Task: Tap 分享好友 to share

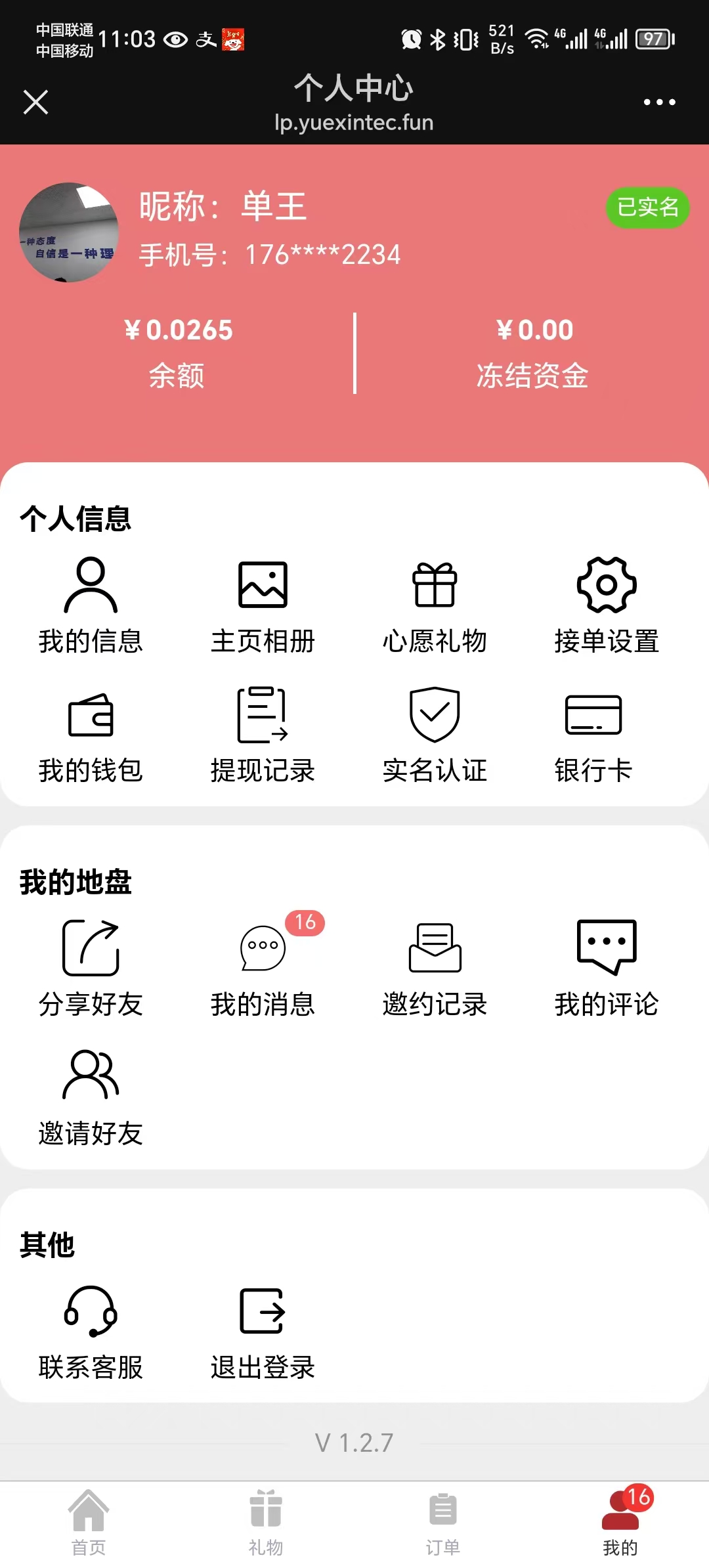Action: 91,968
